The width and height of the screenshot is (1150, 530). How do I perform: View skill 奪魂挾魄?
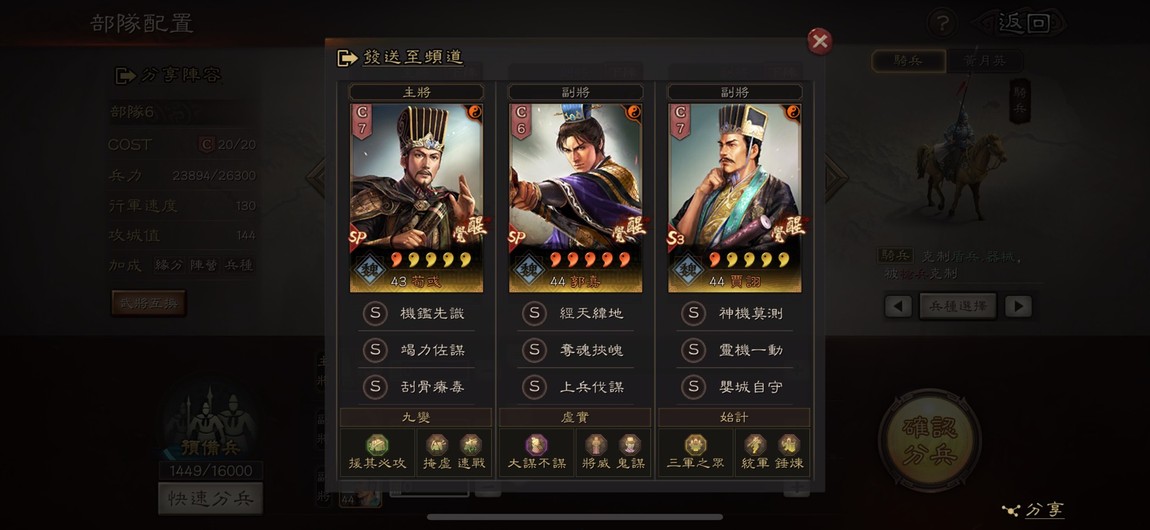pos(575,350)
